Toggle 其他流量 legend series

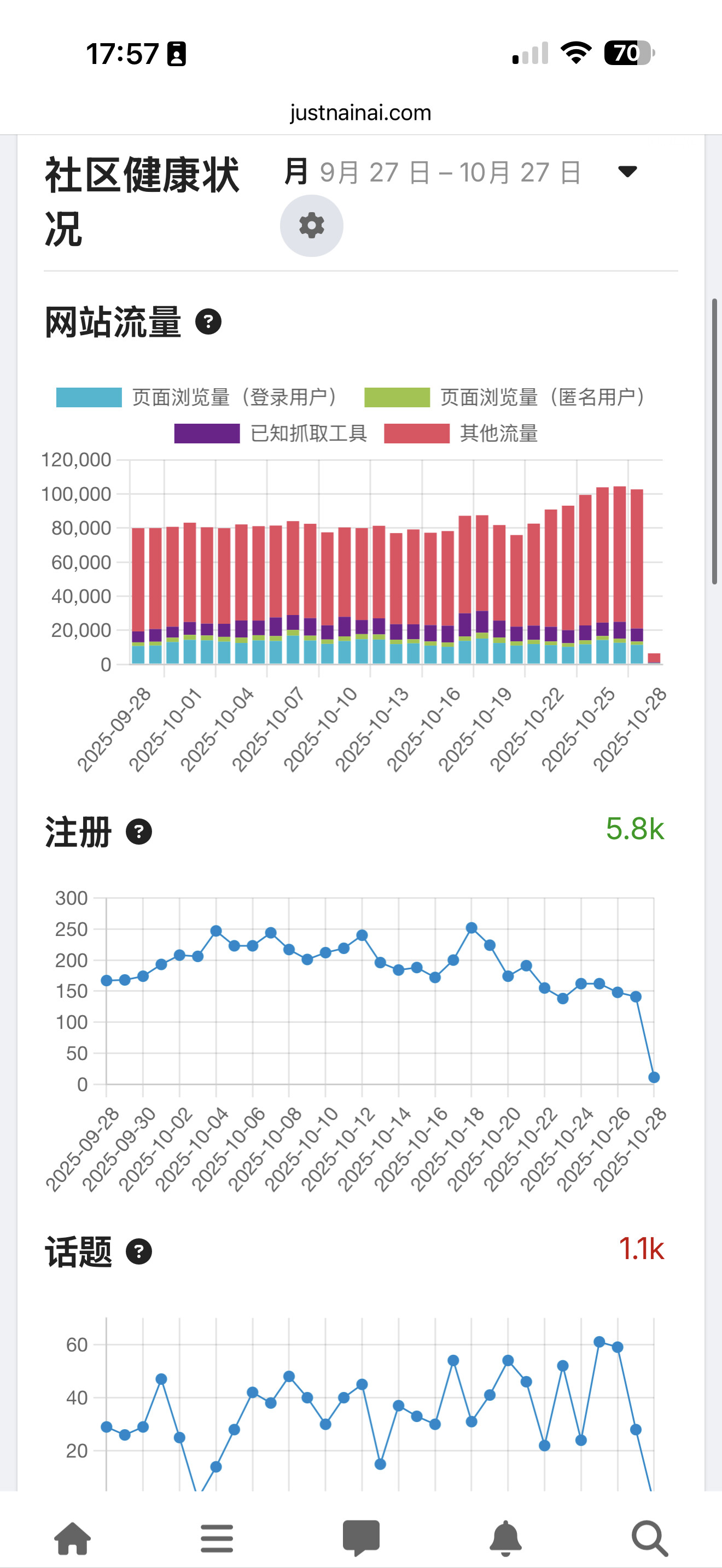click(x=462, y=434)
